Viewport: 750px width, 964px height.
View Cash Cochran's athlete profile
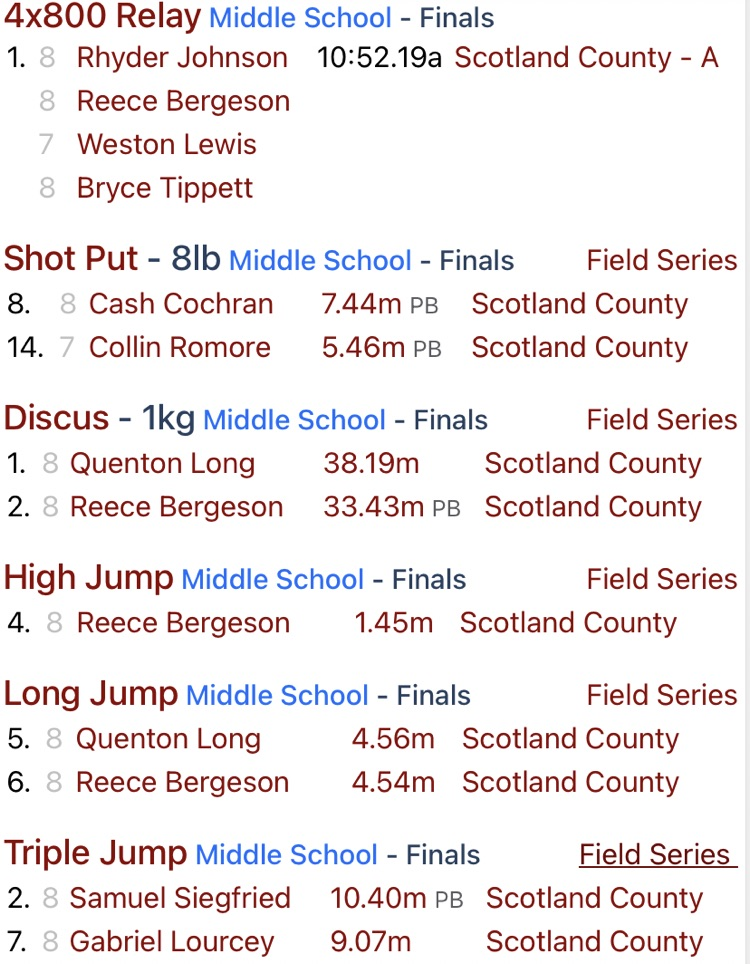click(181, 304)
